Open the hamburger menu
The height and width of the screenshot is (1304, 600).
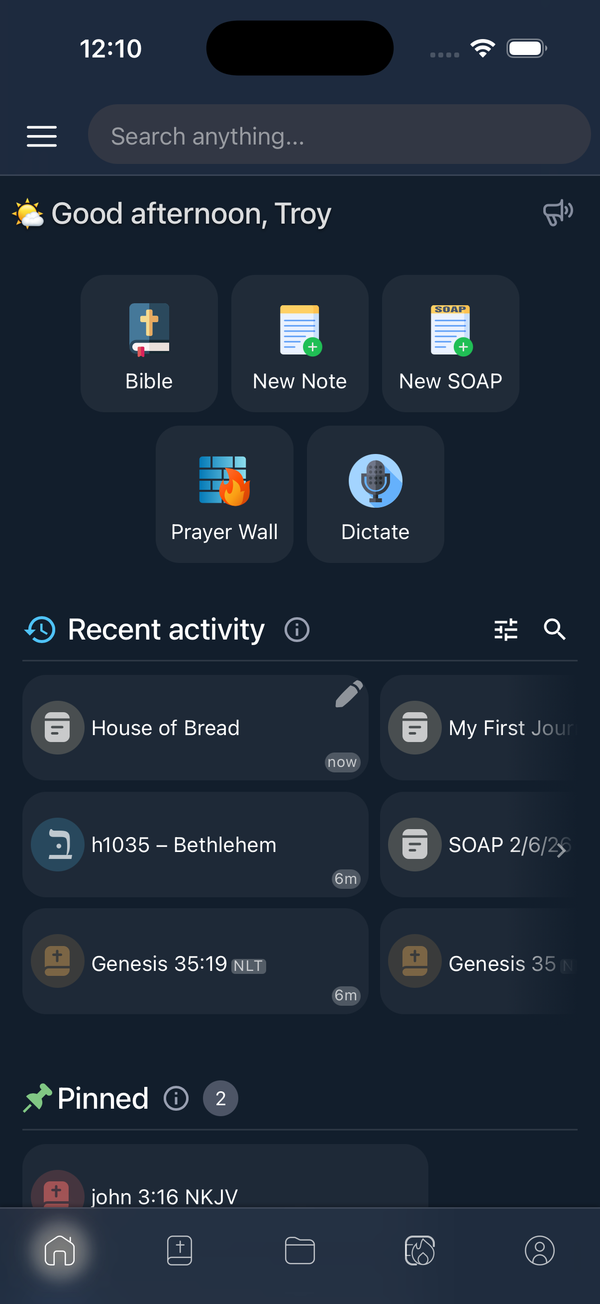[x=42, y=136]
